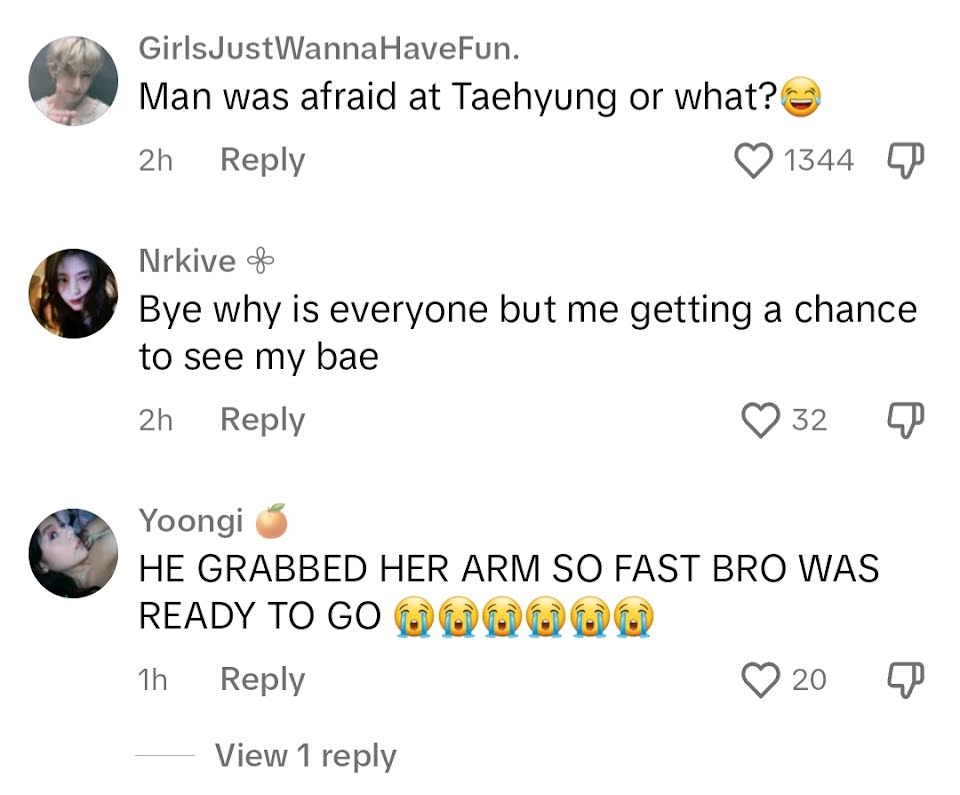Dislike Yoongi's comment
The image size is (960, 795).
click(904, 679)
